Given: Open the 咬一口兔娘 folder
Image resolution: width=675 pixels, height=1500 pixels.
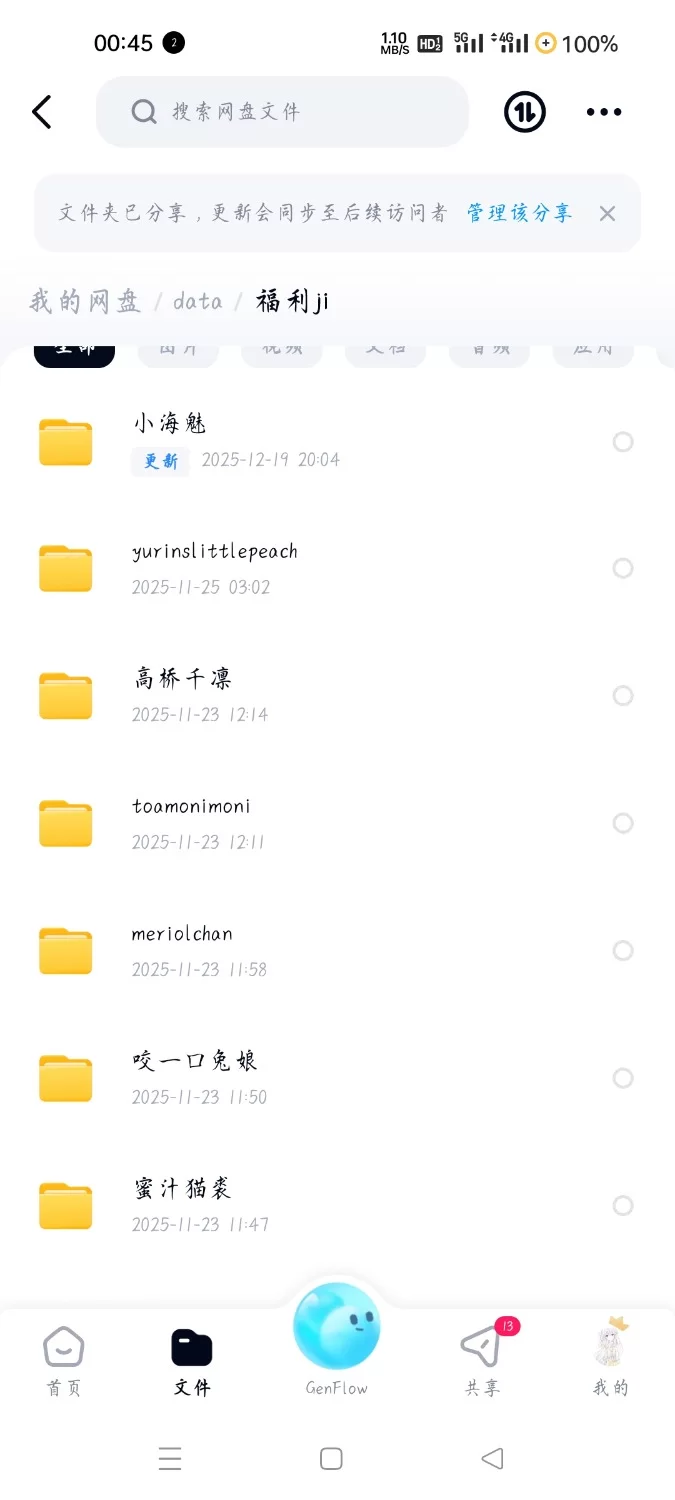Looking at the screenshot, I should 195,1061.
